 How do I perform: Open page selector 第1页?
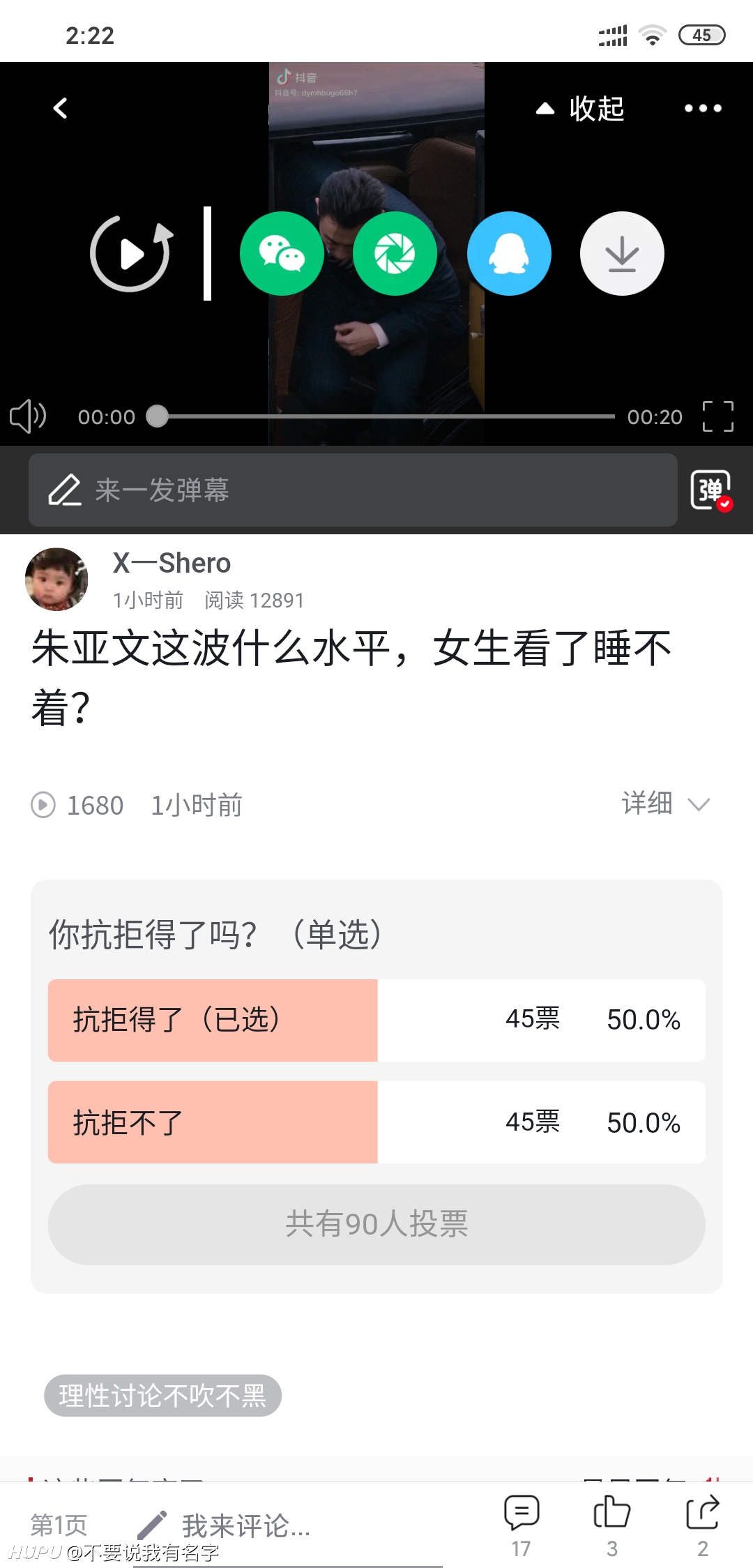click(59, 1525)
